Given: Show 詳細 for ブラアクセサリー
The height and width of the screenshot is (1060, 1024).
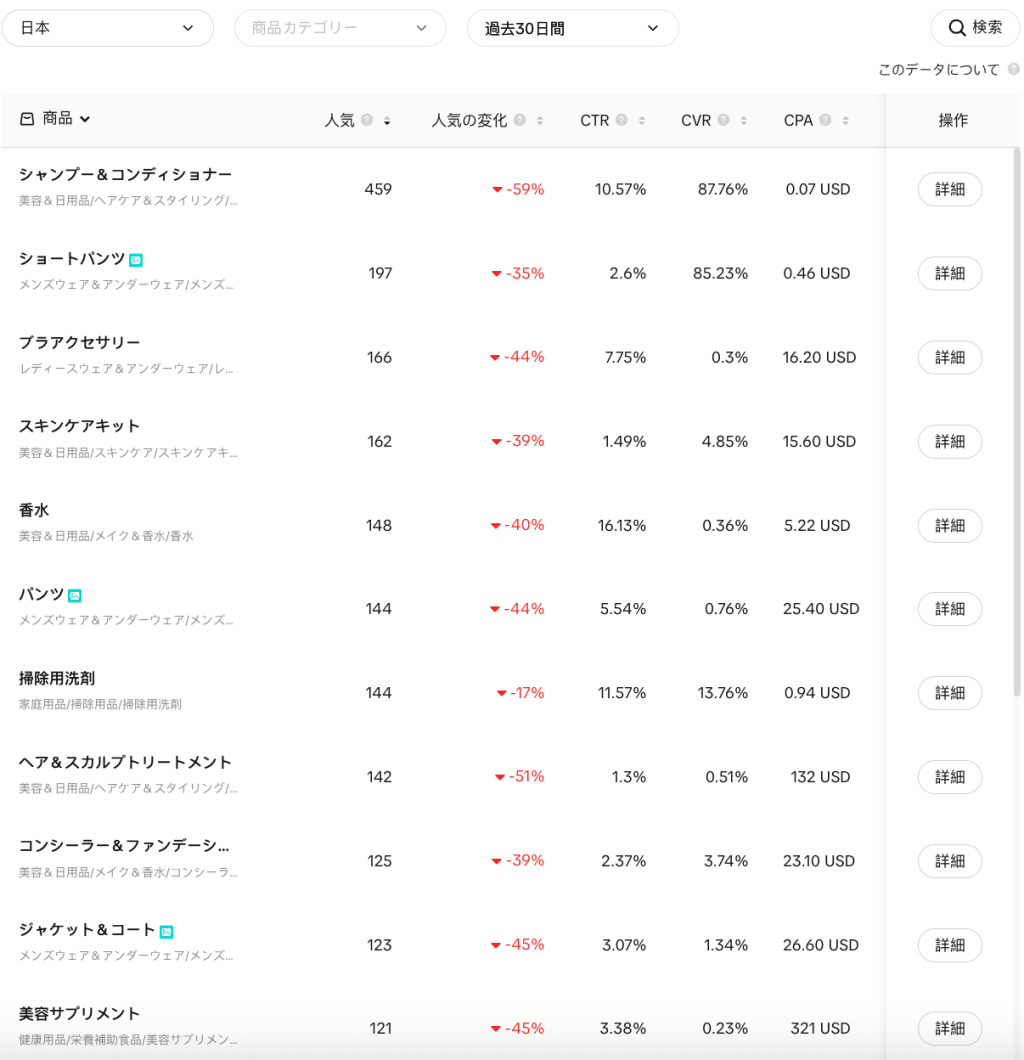Looking at the screenshot, I should 949,357.
